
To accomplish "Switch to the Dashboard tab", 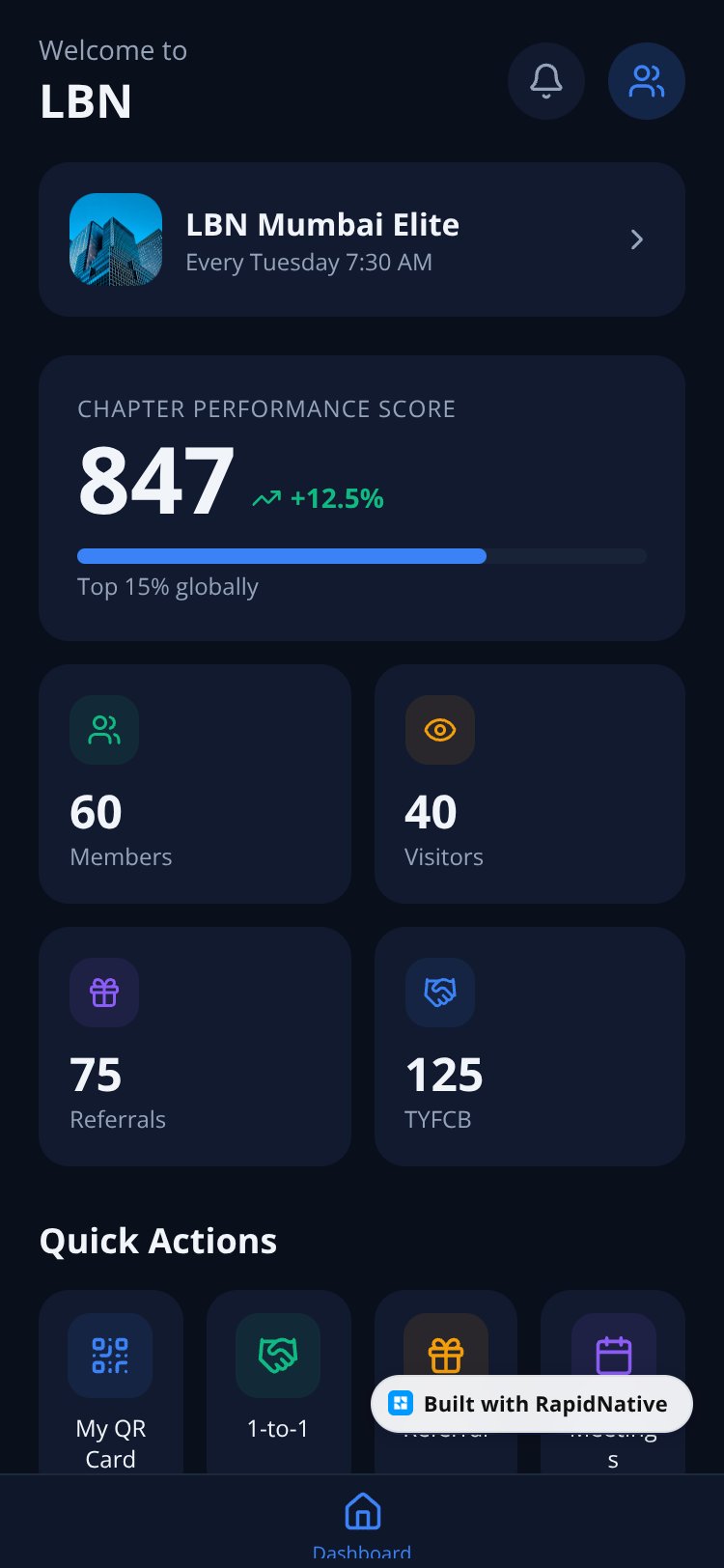I will 362,1526.
